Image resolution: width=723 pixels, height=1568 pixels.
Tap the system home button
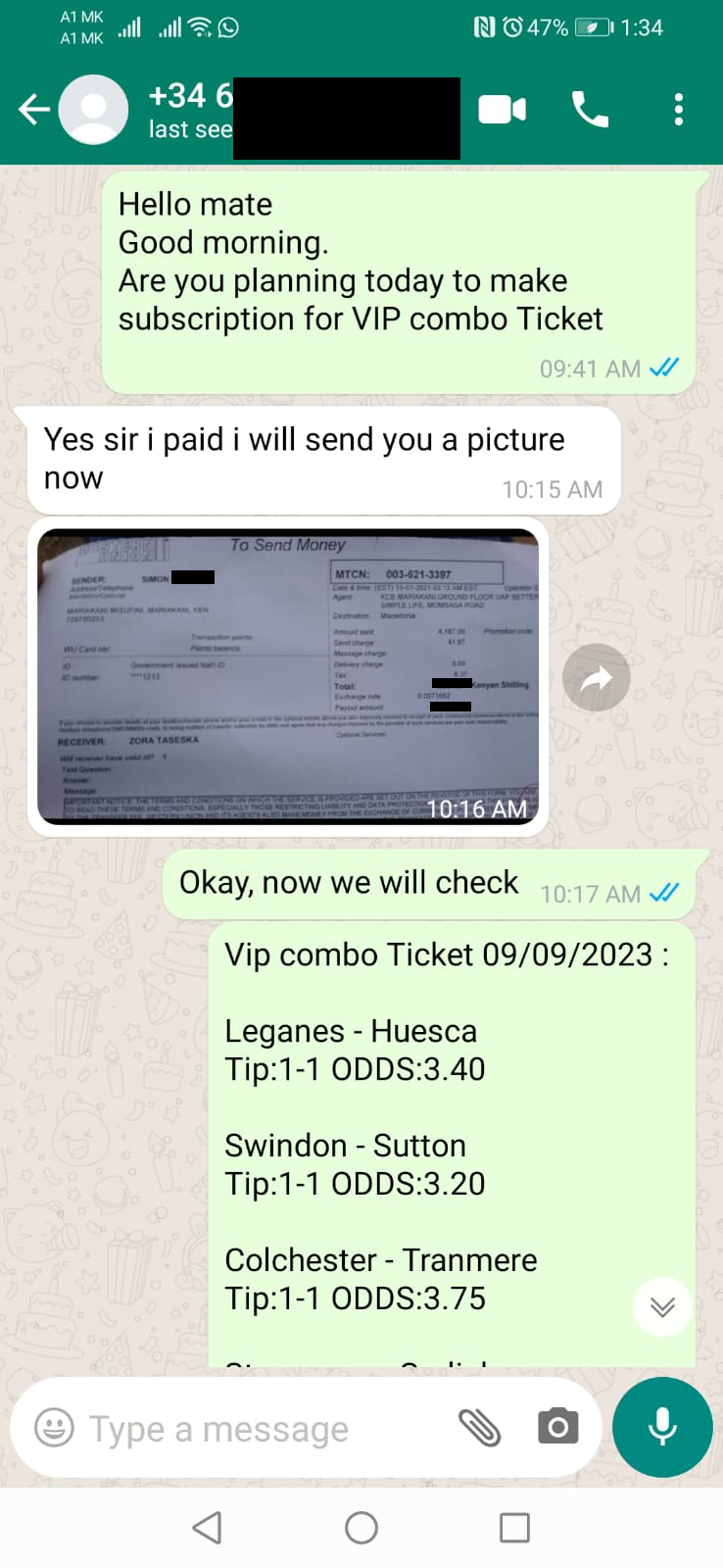pos(361,1528)
